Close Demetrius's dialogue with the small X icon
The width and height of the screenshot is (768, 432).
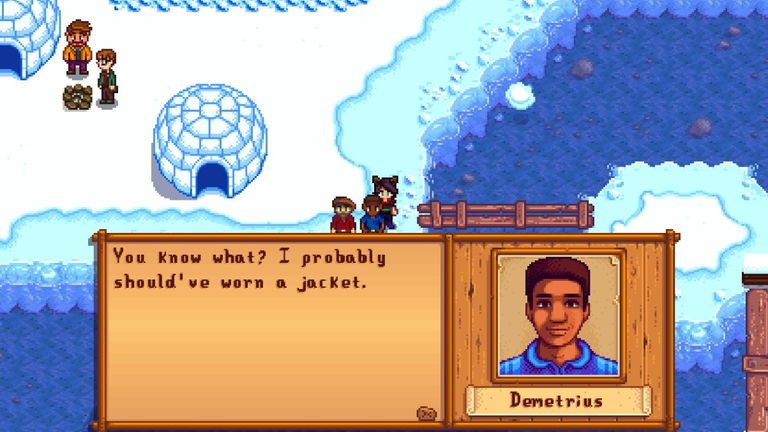click(426, 412)
